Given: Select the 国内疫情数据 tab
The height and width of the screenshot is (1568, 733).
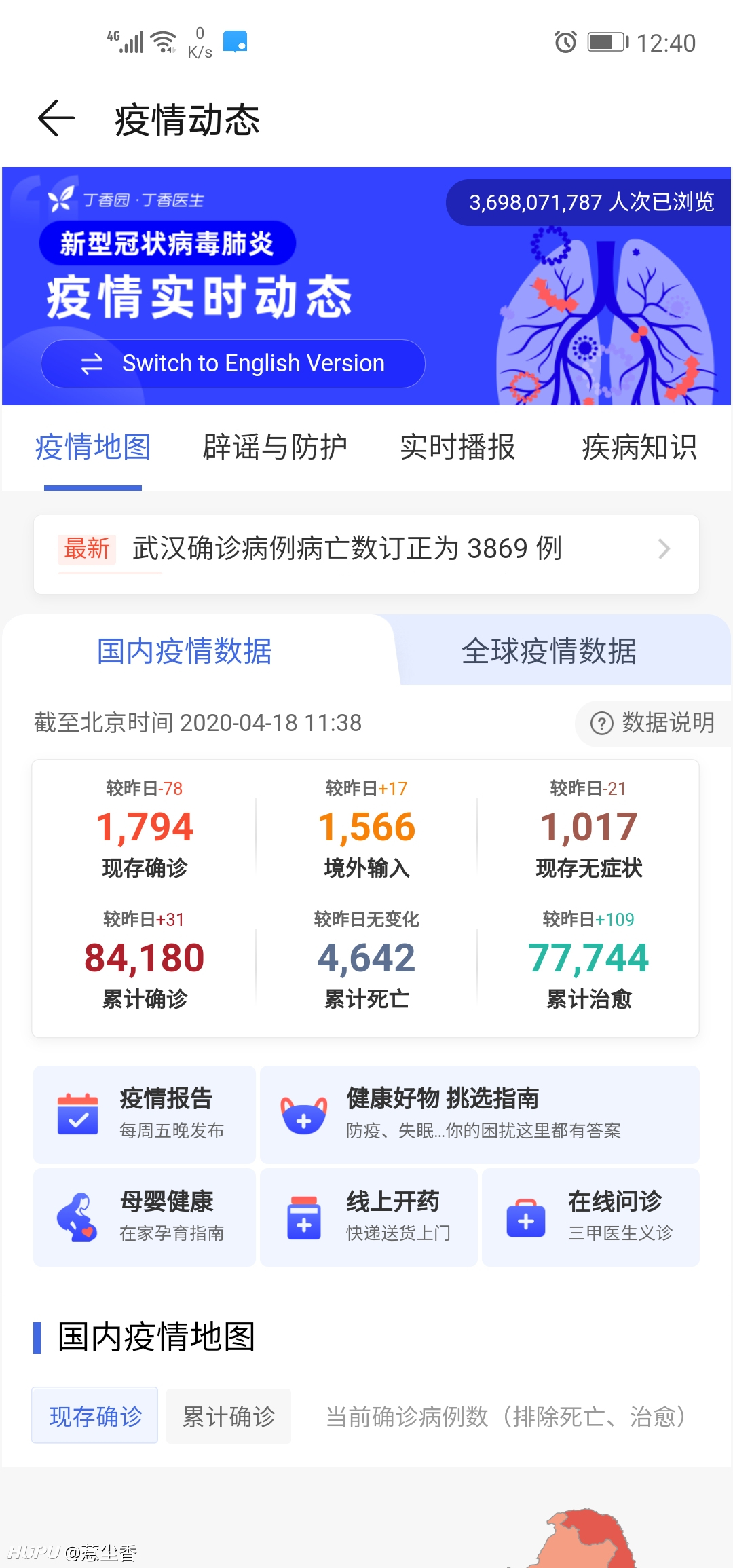Looking at the screenshot, I should coord(184,651).
